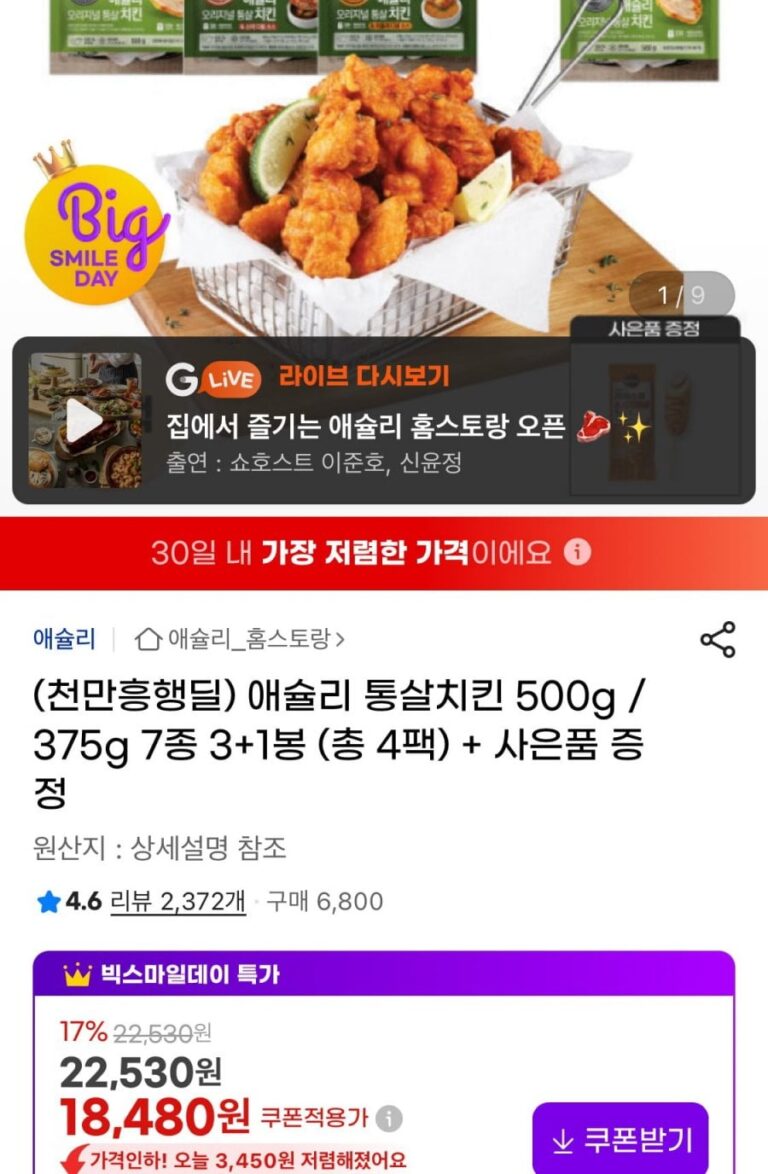Tap the 쿠폰받기 button
Image resolution: width=768 pixels, height=1174 pixels.
621,1139
